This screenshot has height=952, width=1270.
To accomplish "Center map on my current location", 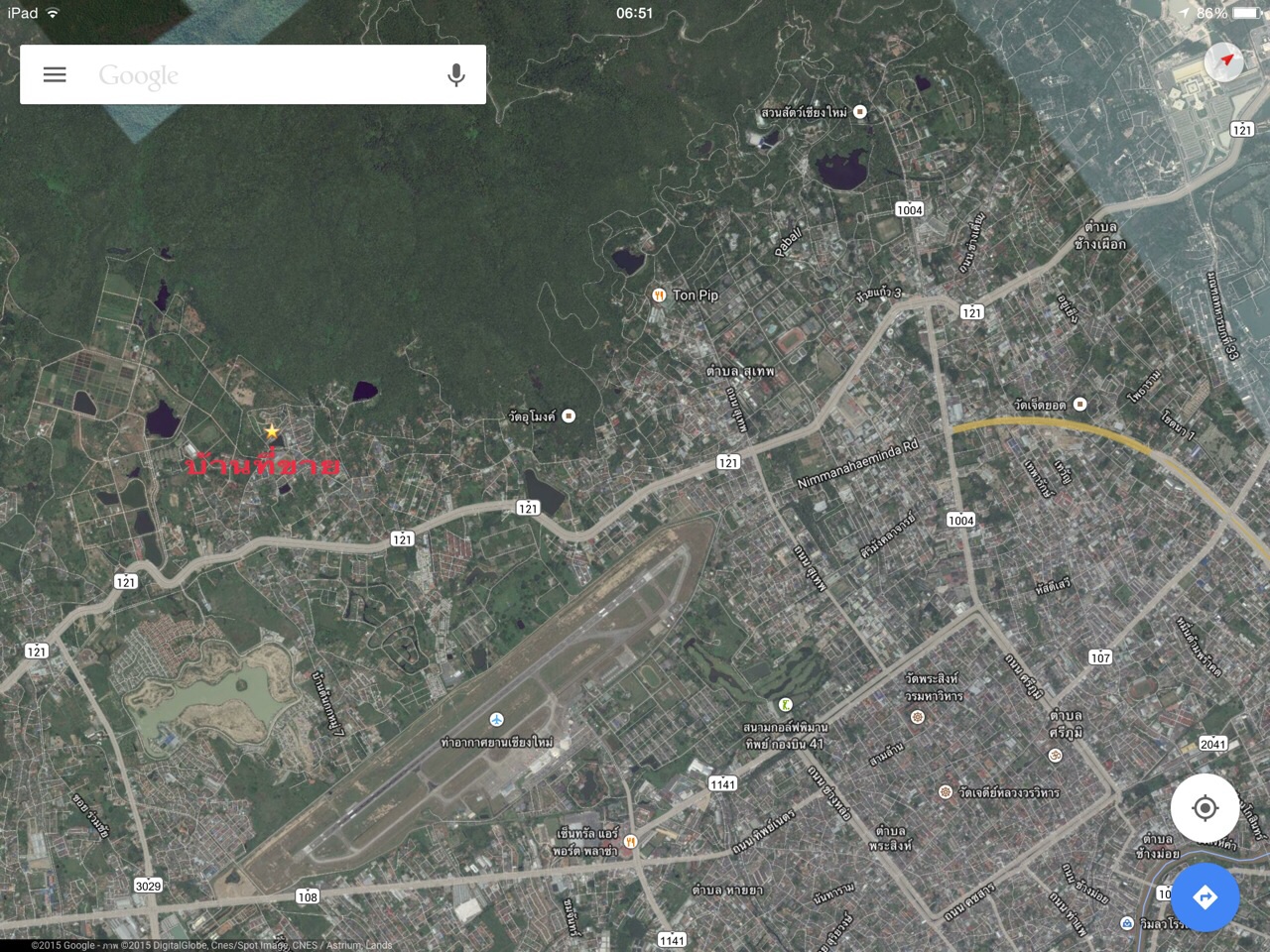I will (x=1205, y=808).
